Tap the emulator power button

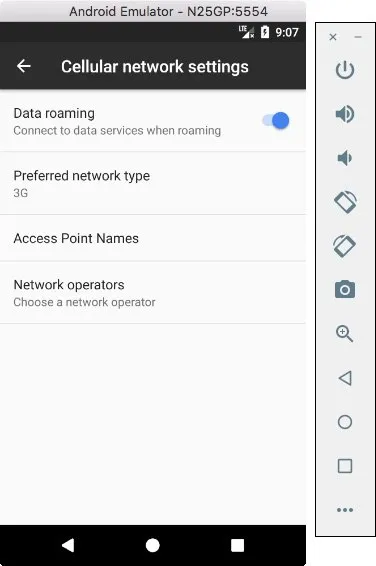click(345, 70)
